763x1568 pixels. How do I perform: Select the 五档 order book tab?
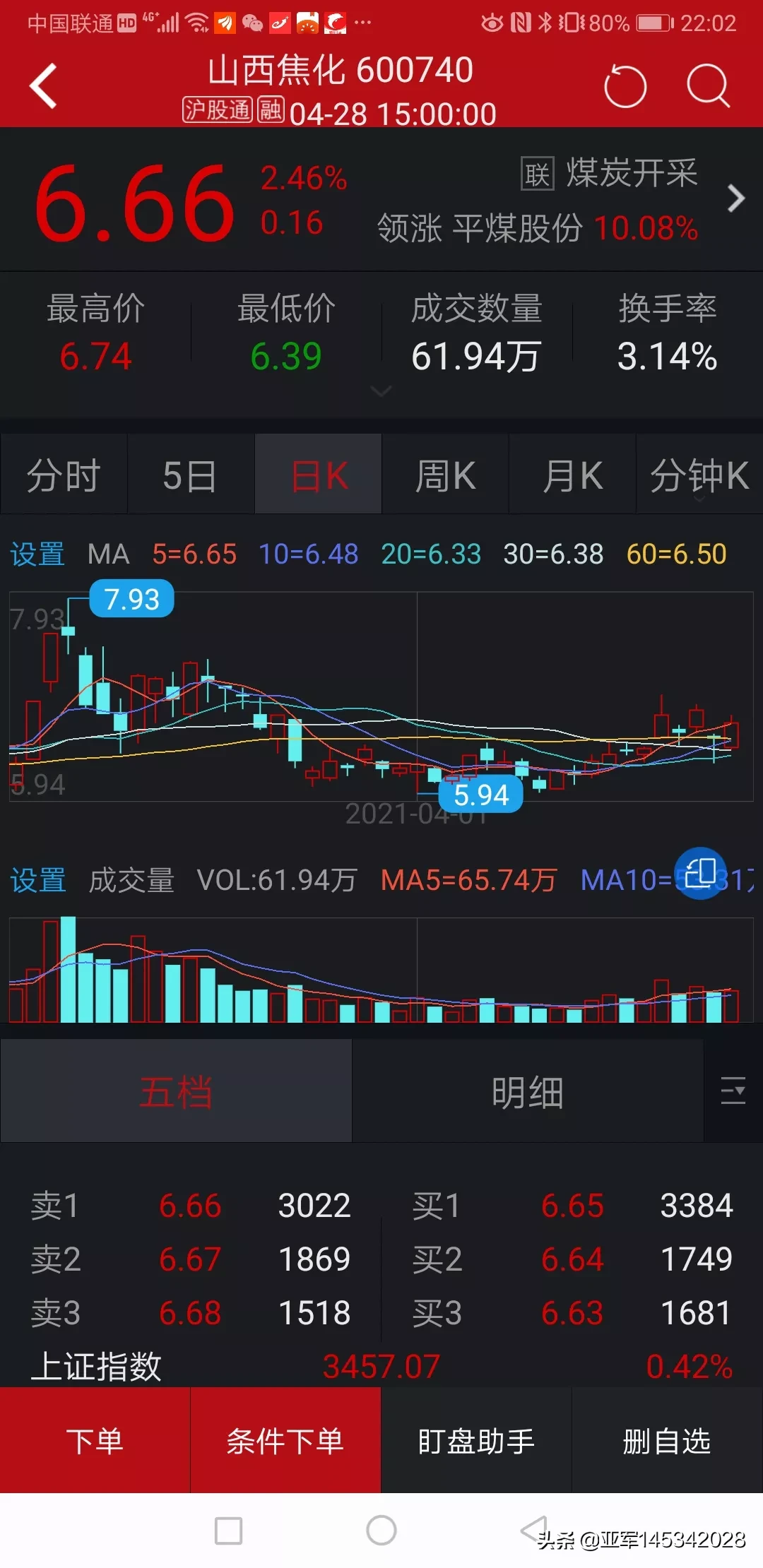[x=176, y=1092]
